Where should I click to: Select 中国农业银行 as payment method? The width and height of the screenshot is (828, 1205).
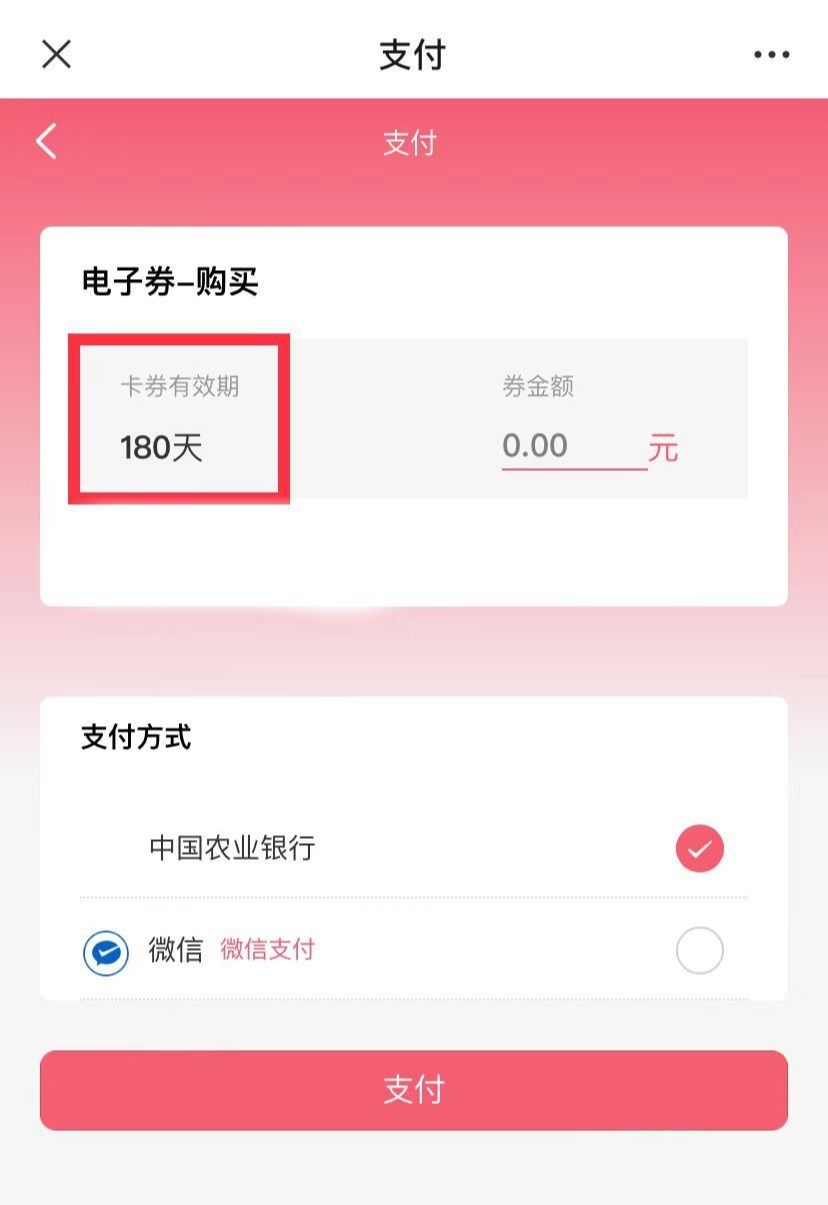pos(699,849)
